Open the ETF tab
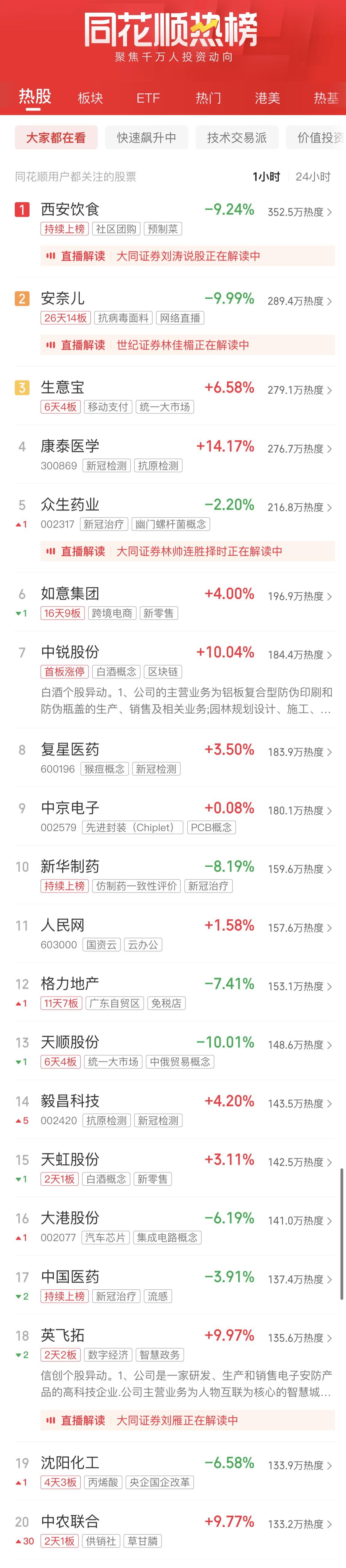This screenshot has width=346, height=1568. 148,98
